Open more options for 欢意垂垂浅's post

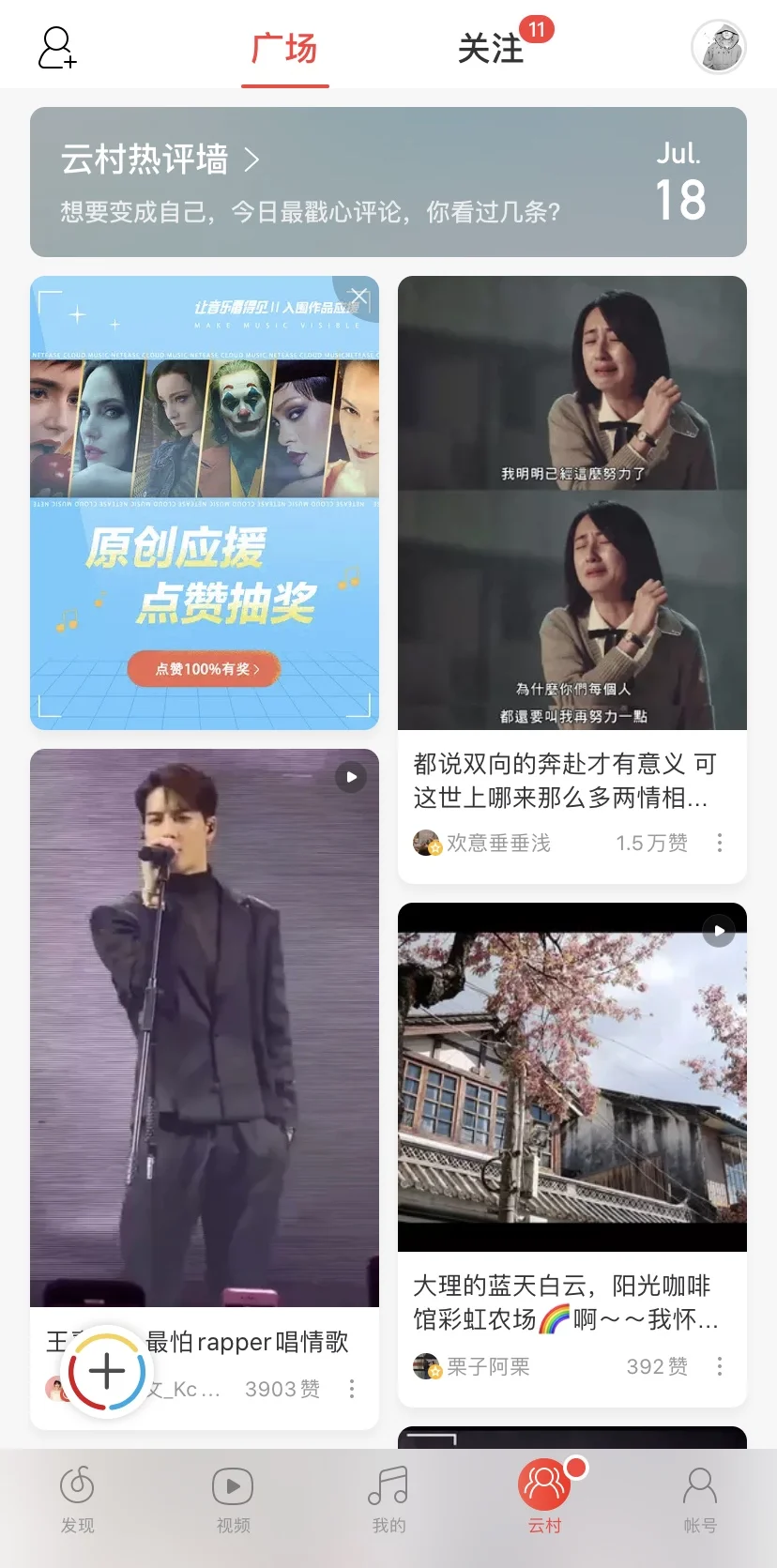(x=720, y=843)
